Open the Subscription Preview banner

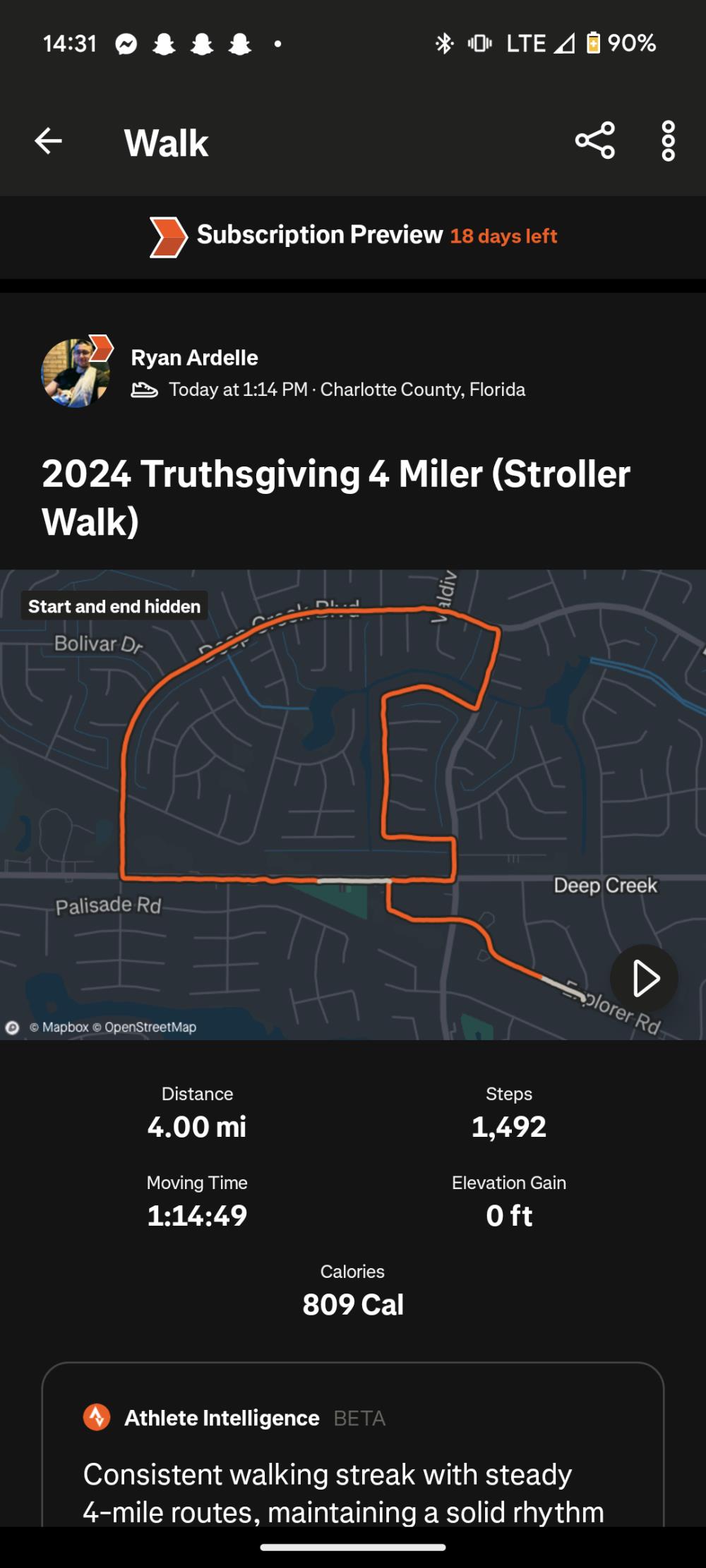point(353,236)
